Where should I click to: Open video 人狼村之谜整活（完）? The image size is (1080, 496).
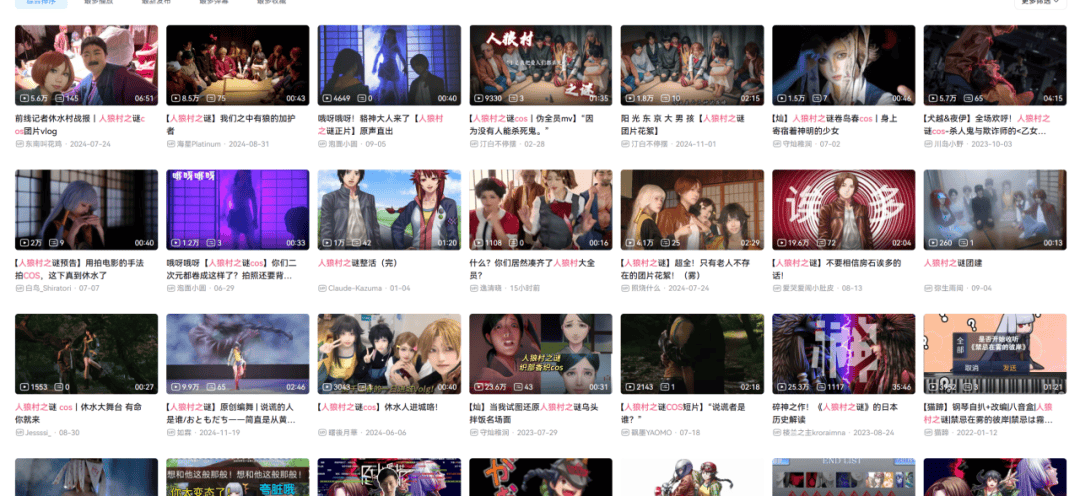click(x=388, y=209)
